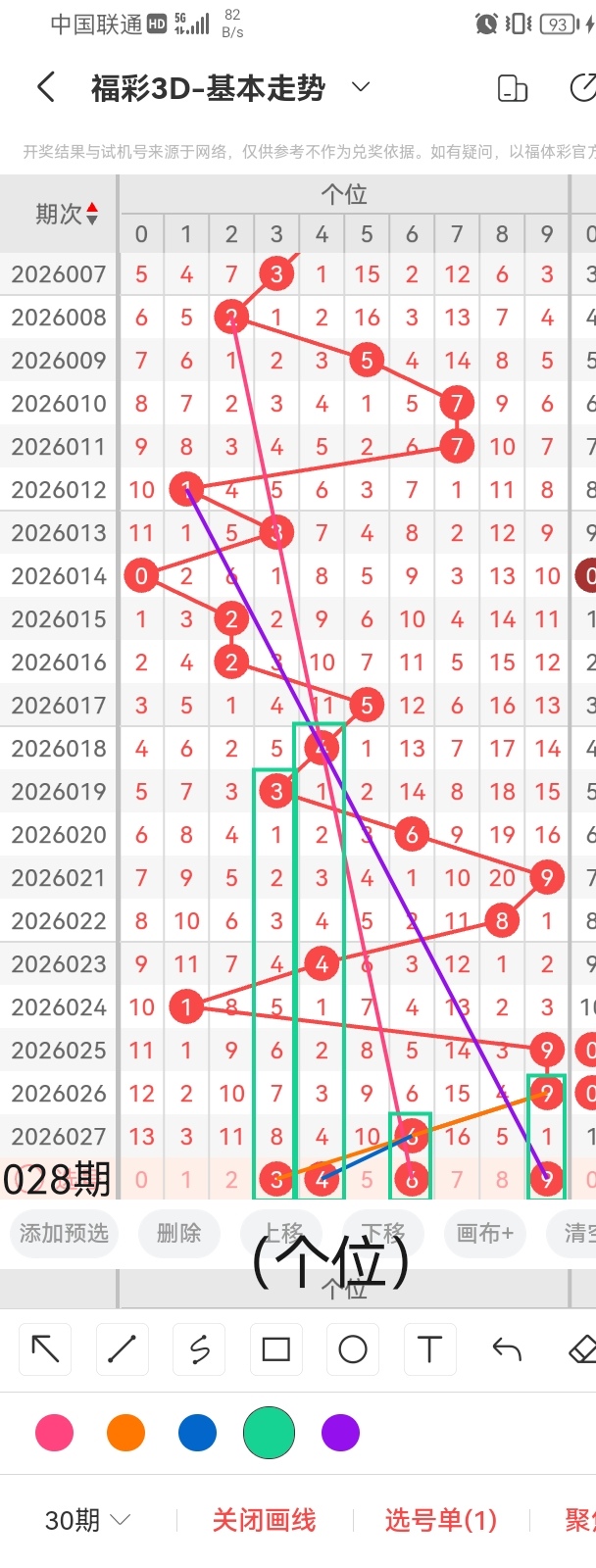Screen dimensions: 596x1568
Task: Go back from the trend chart
Action: [x=45, y=88]
